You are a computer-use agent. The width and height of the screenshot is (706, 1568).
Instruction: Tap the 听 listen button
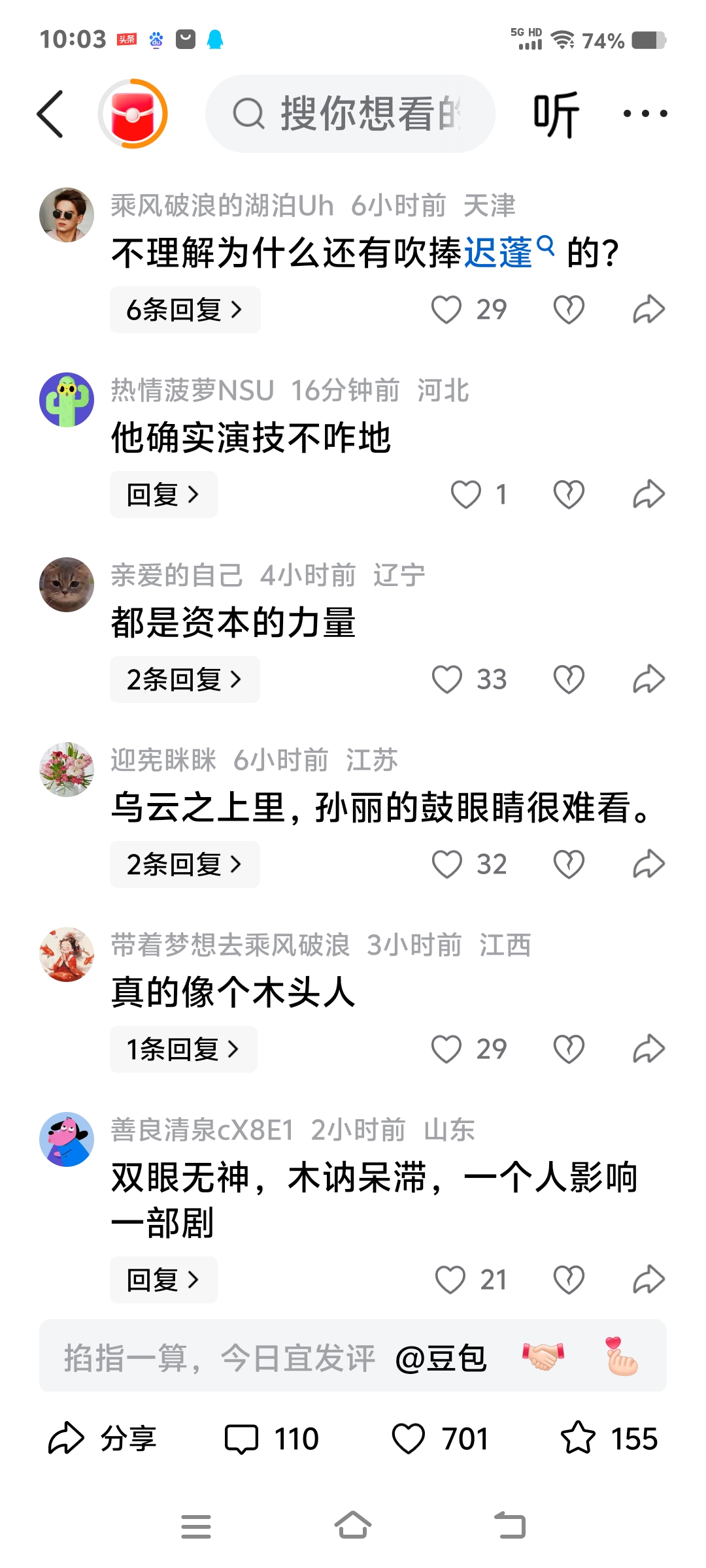(x=556, y=114)
